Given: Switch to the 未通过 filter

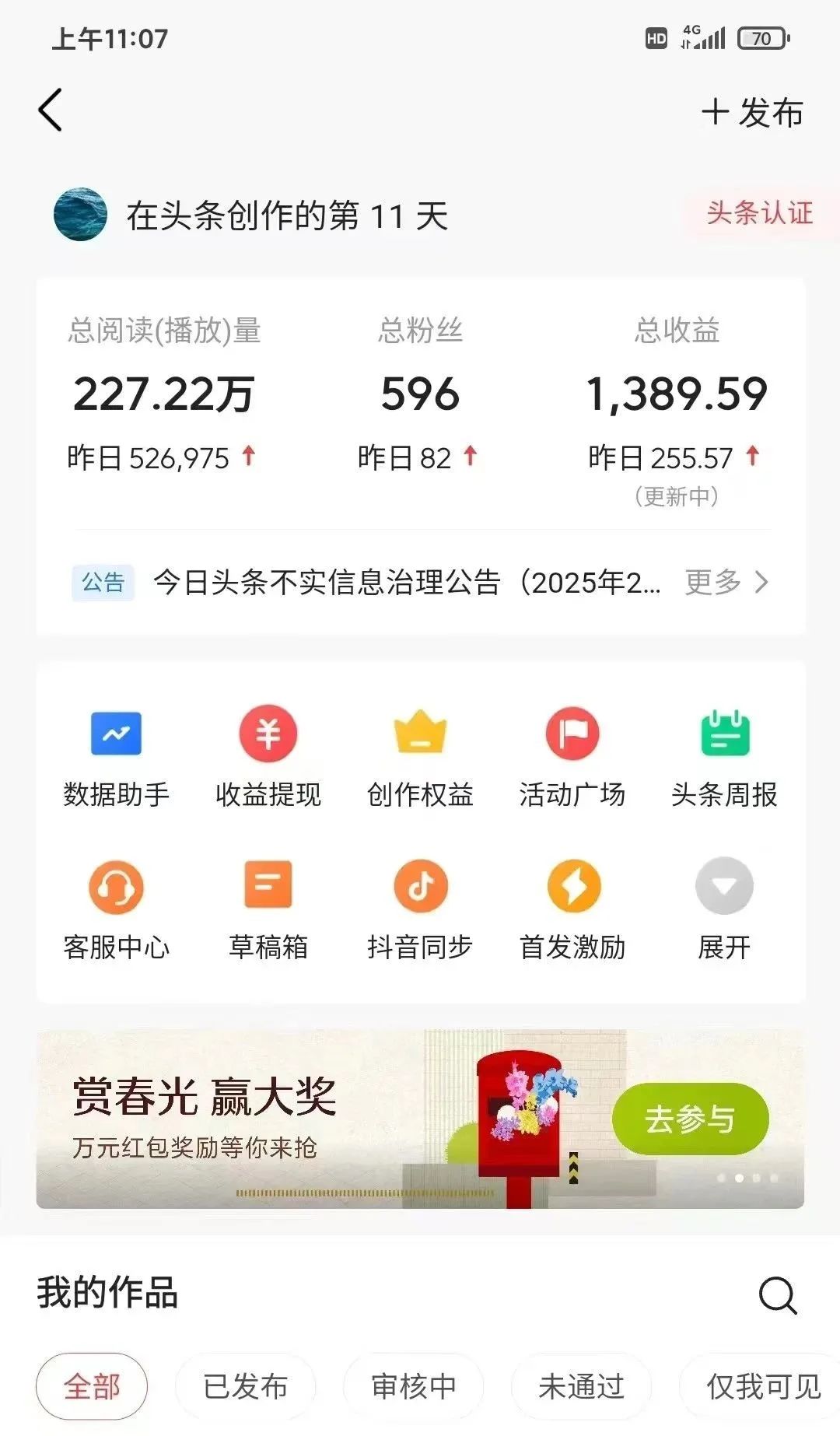Looking at the screenshot, I should click(581, 1386).
